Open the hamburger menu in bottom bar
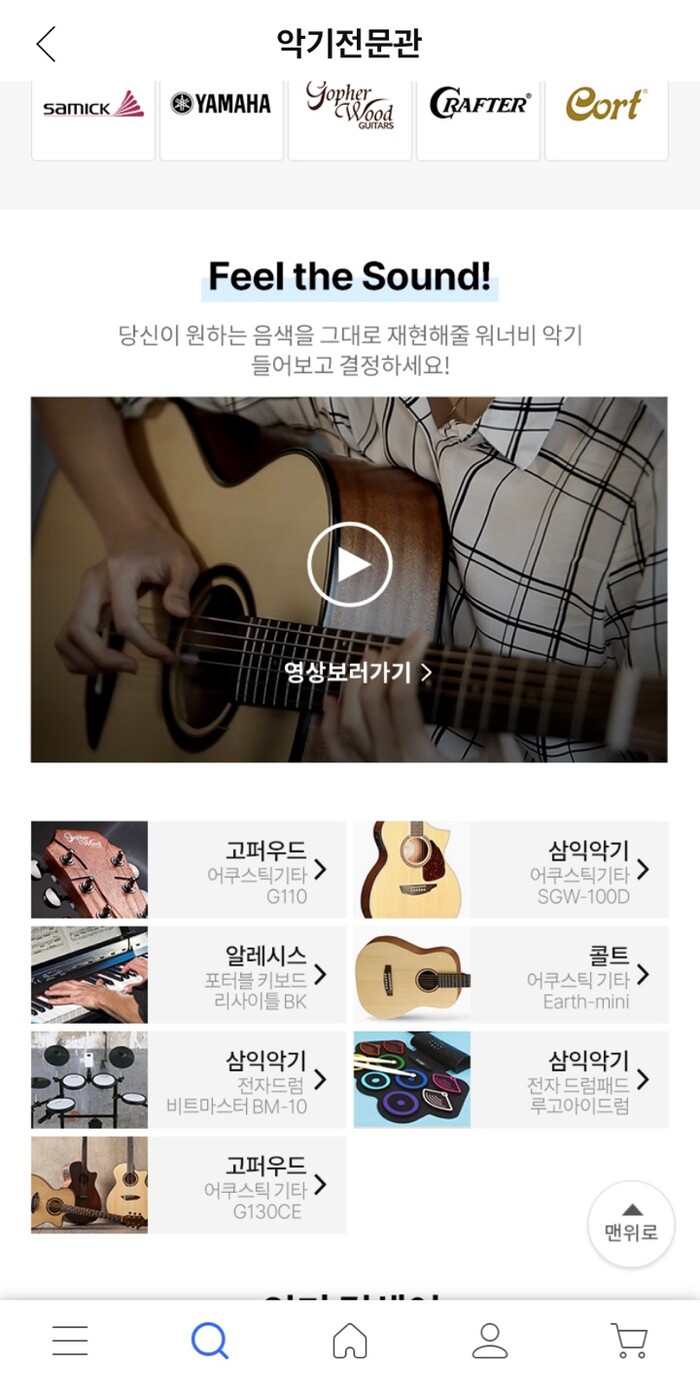This screenshot has width=700, height=1400. pyautogui.click(x=70, y=1340)
